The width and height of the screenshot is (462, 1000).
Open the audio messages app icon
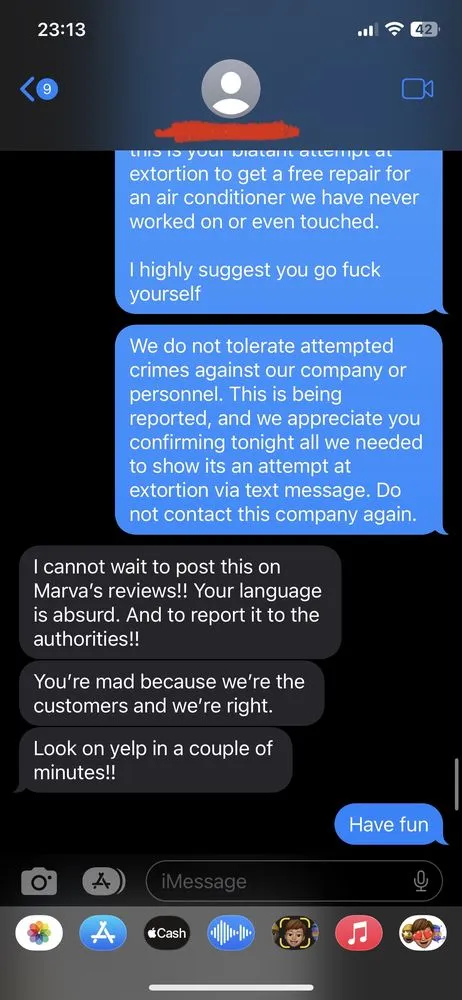pos(230,933)
